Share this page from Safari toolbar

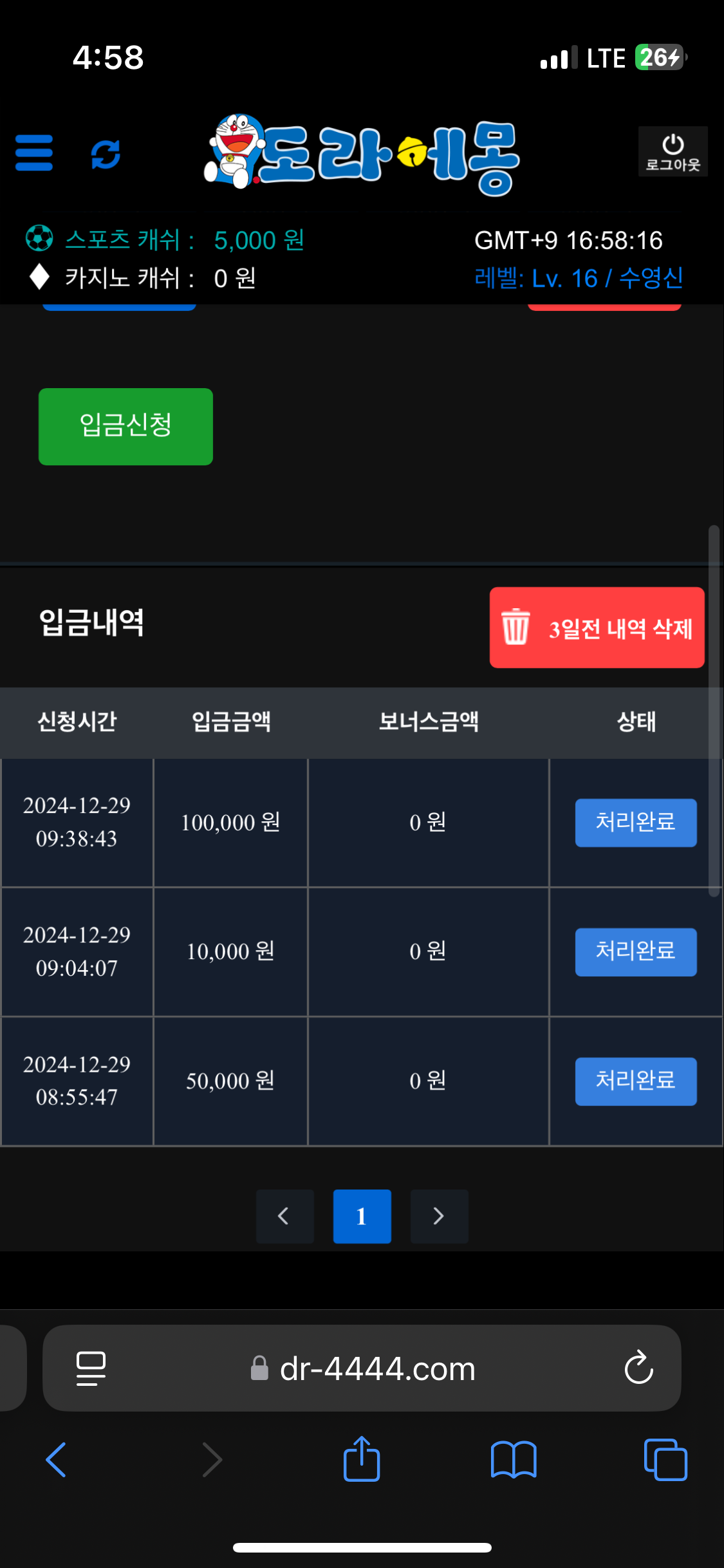click(362, 1459)
